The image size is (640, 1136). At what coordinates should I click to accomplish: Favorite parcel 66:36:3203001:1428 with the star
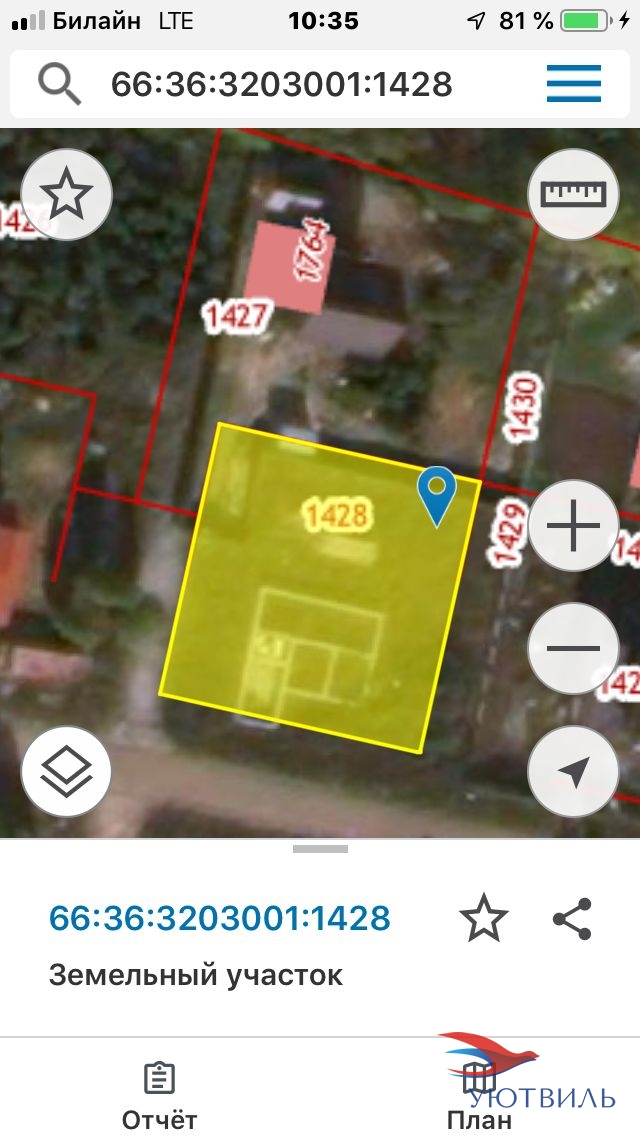[484, 918]
